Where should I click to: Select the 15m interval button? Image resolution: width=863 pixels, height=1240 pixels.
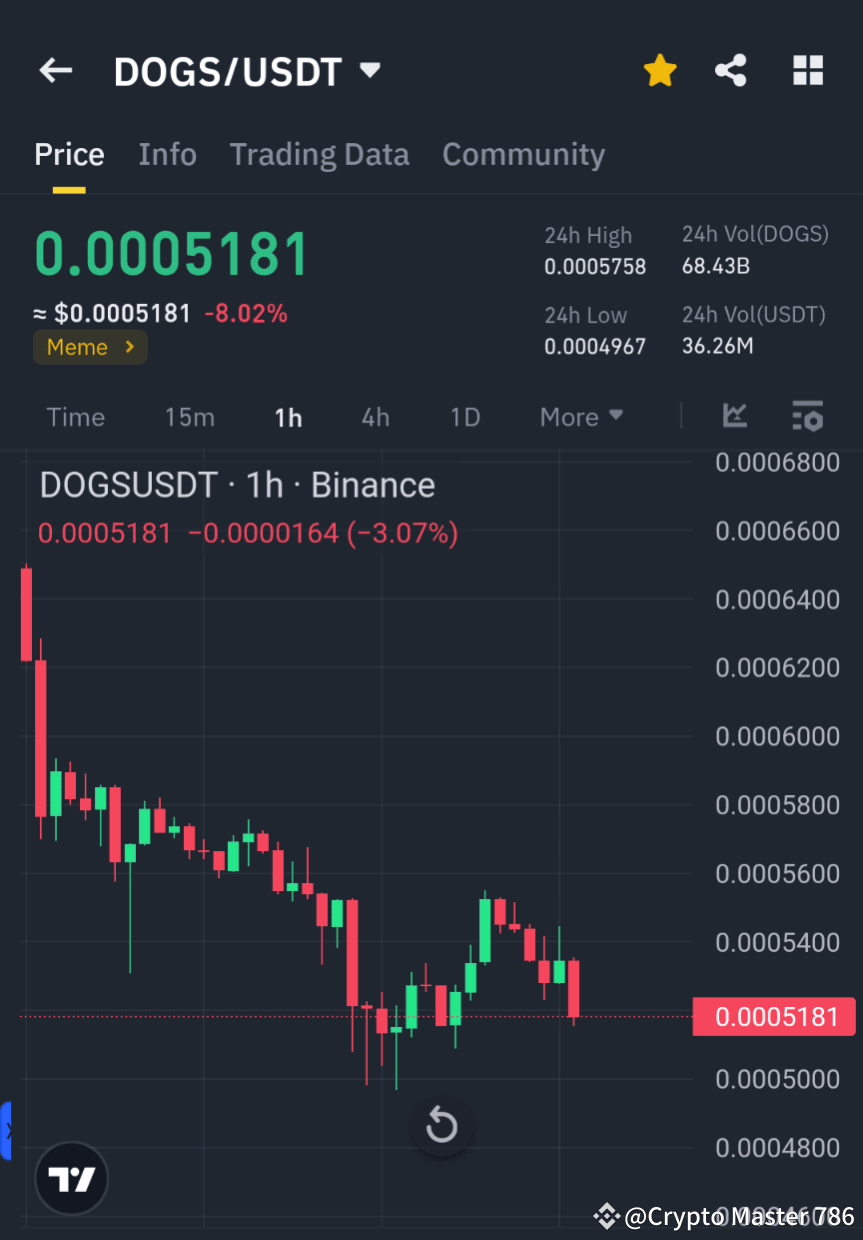point(190,417)
